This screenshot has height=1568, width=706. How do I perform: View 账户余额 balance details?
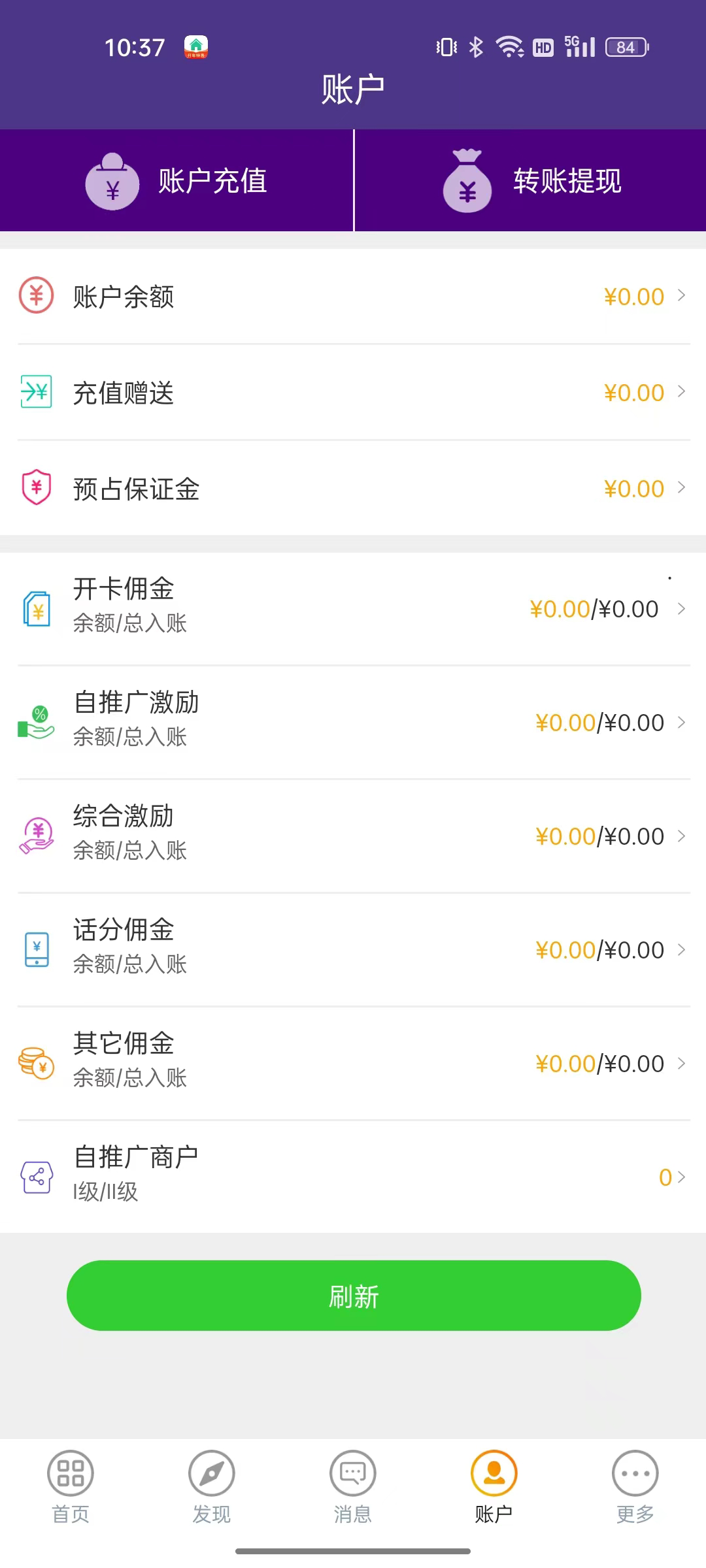click(353, 297)
